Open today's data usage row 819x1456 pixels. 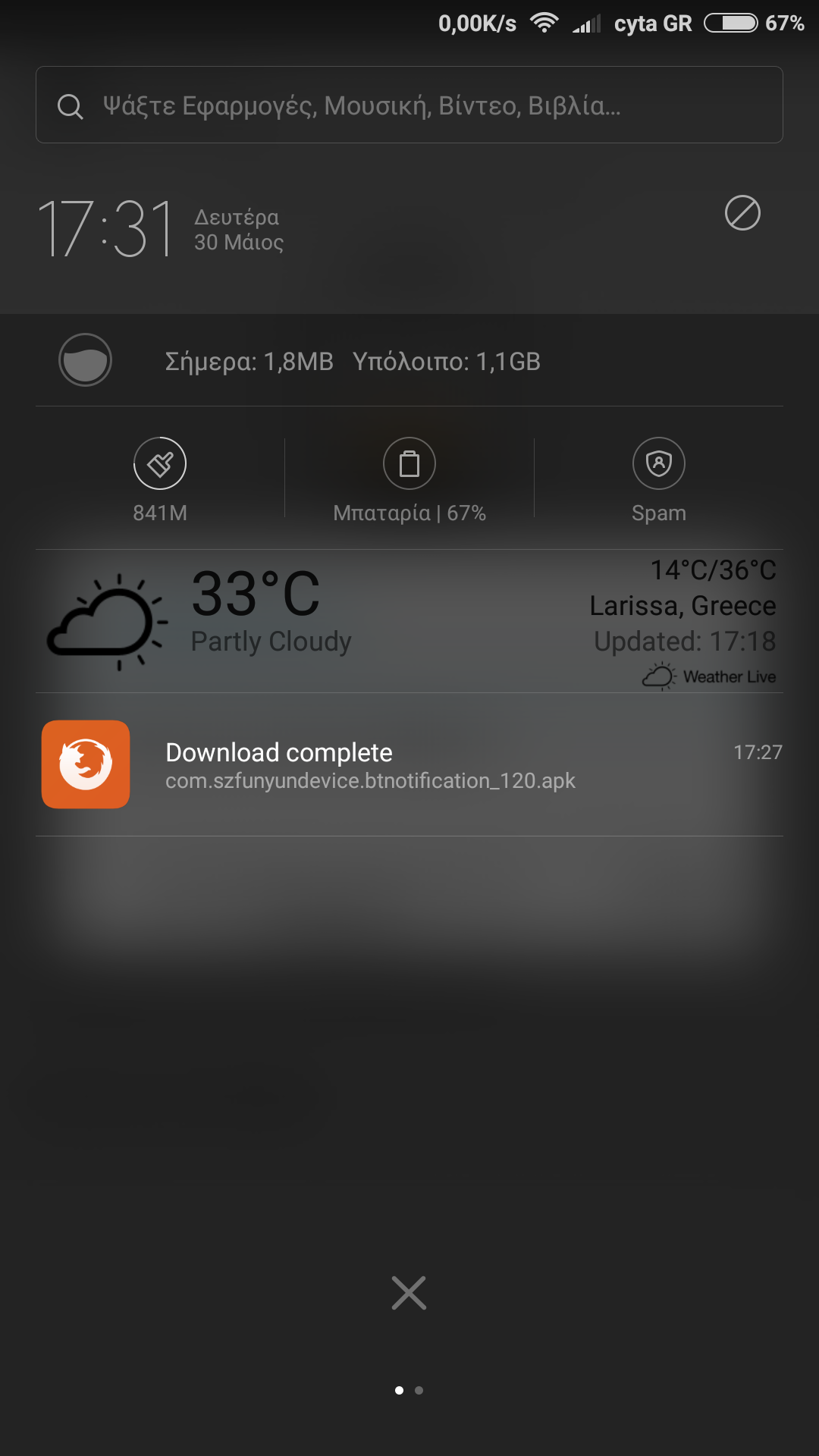[353, 362]
